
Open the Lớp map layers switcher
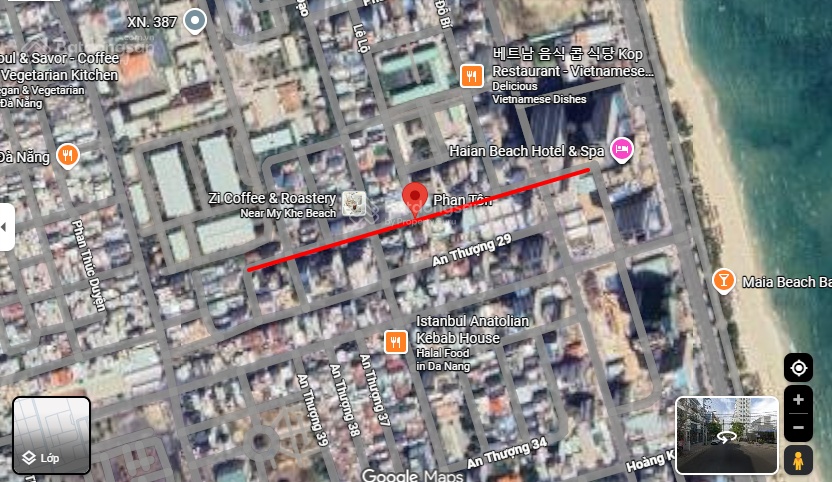[51, 435]
